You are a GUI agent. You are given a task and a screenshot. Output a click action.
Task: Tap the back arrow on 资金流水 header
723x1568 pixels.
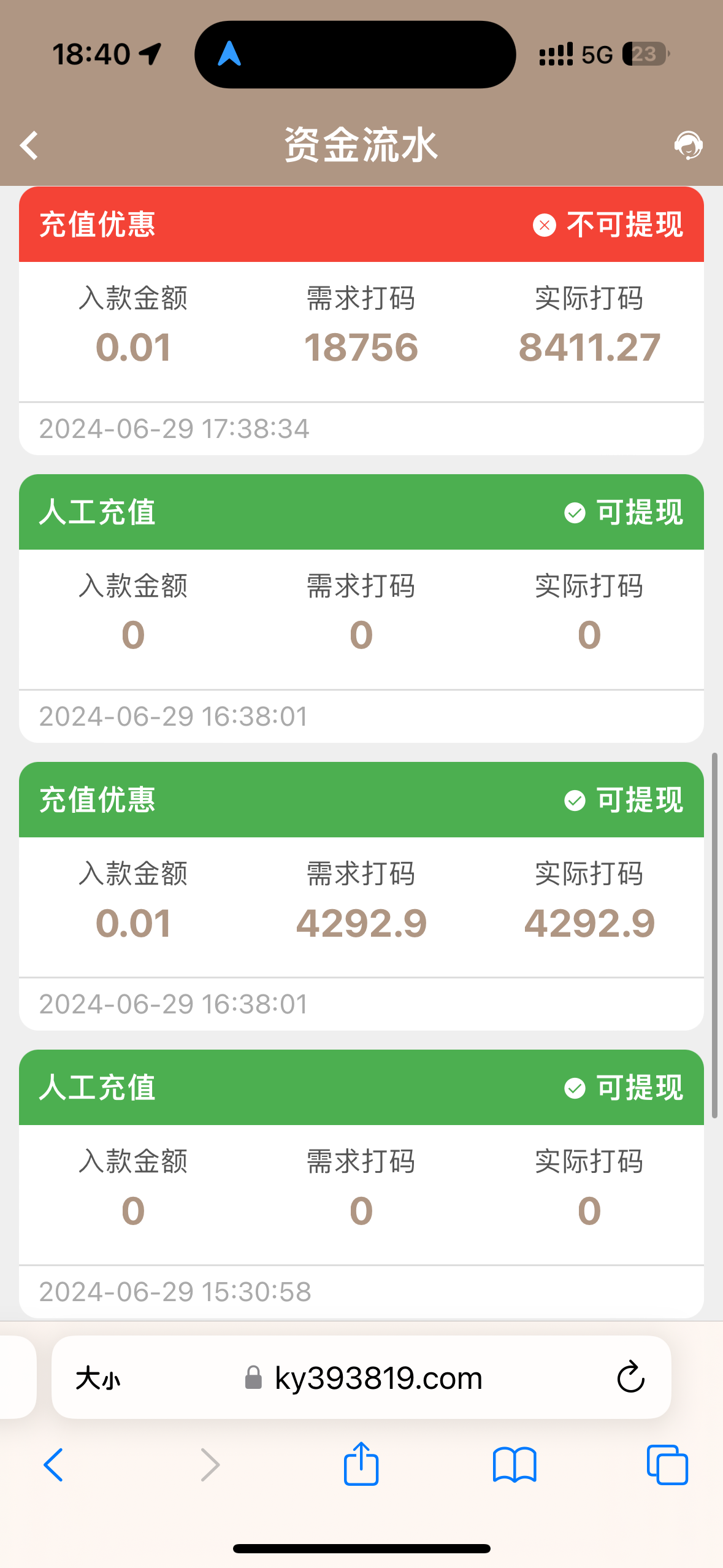coord(29,145)
